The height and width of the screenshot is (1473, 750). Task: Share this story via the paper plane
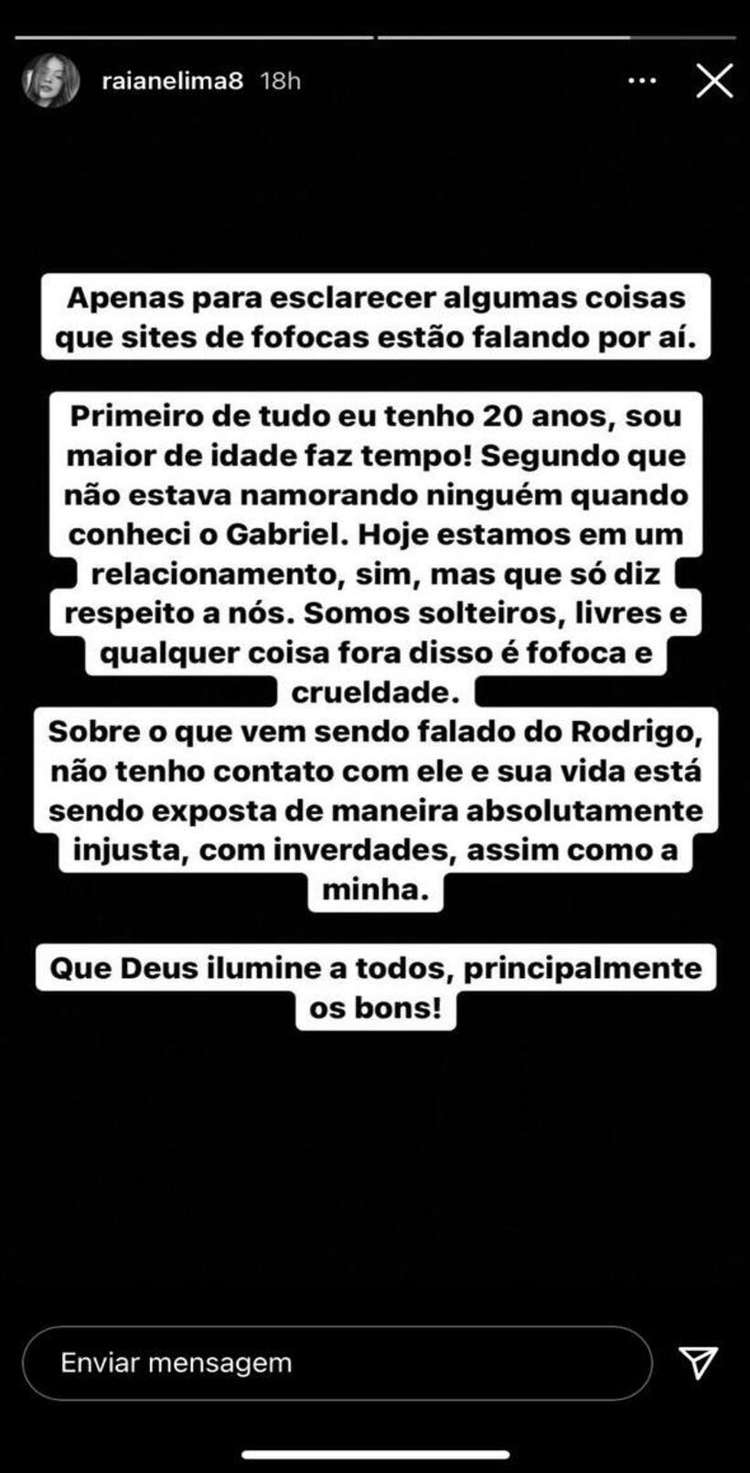click(x=698, y=1362)
